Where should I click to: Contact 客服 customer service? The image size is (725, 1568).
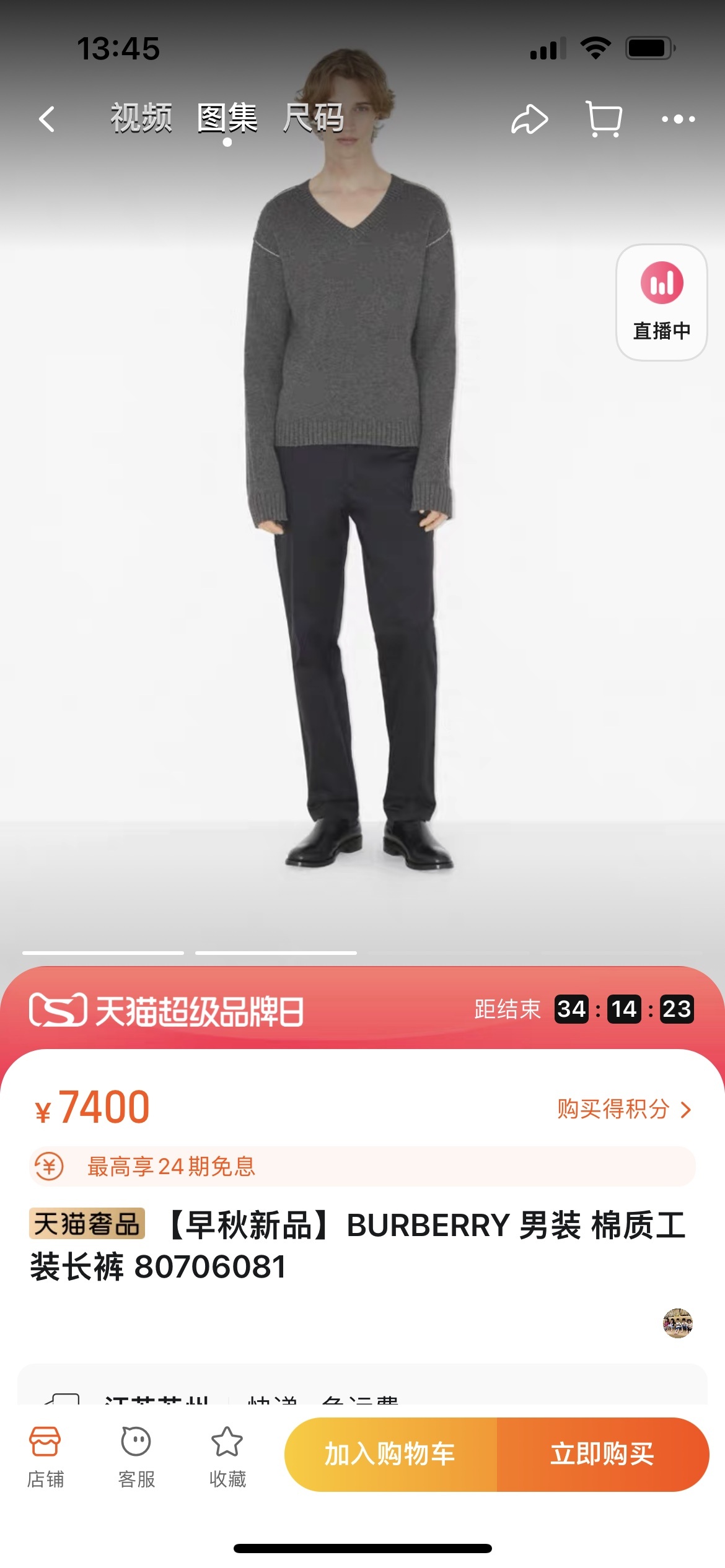(136, 1457)
